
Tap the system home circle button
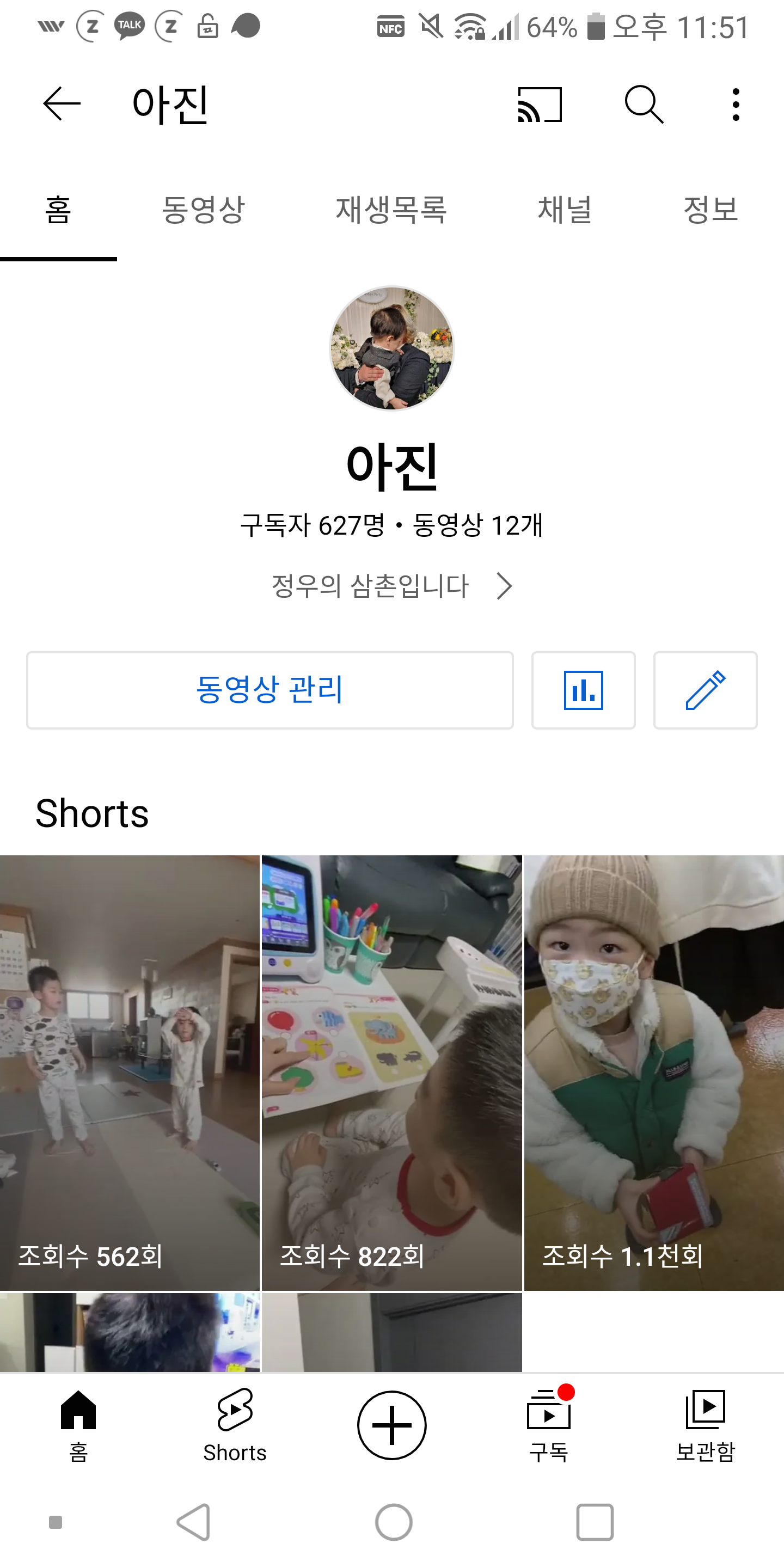pyautogui.click(x=393, y=1522)
